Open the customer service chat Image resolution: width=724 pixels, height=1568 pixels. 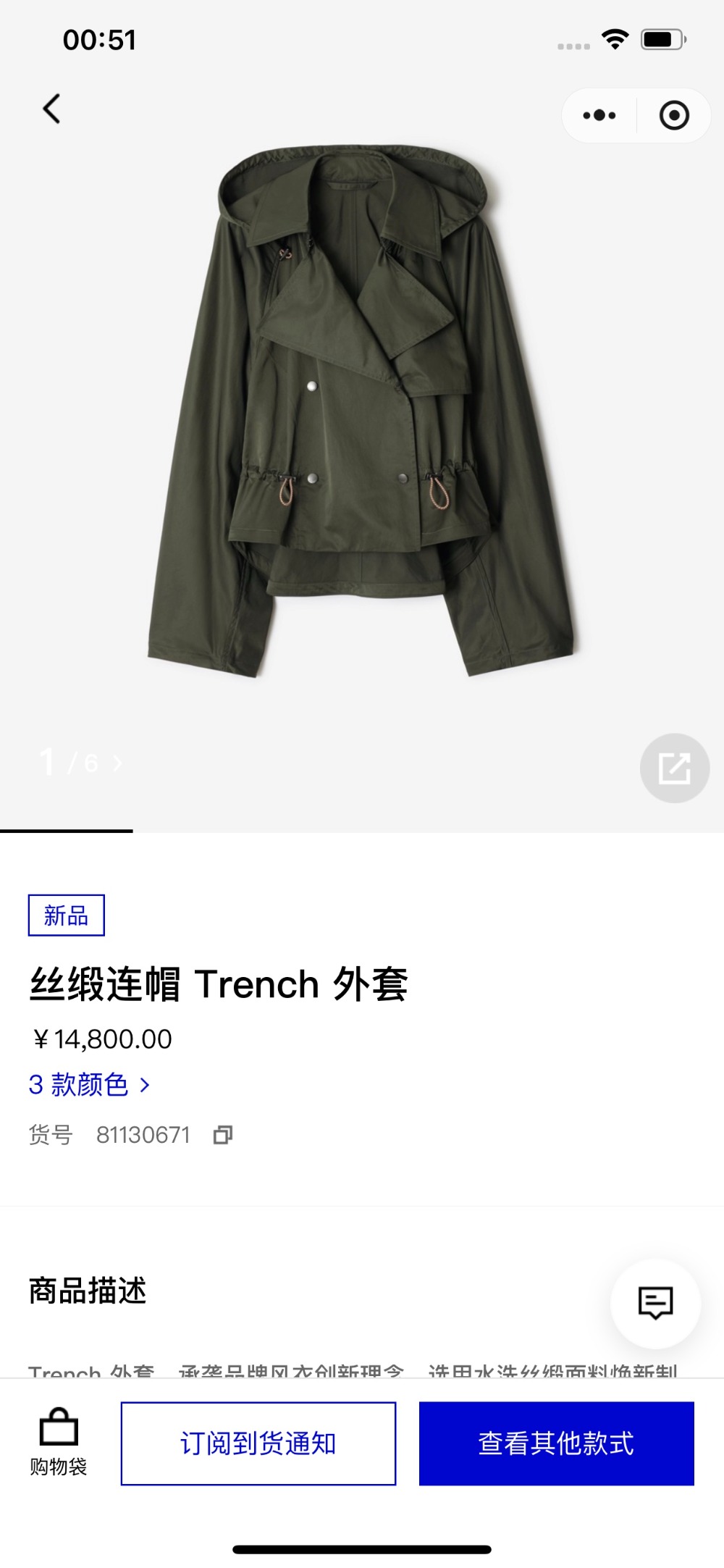[x=655, y=1304]
